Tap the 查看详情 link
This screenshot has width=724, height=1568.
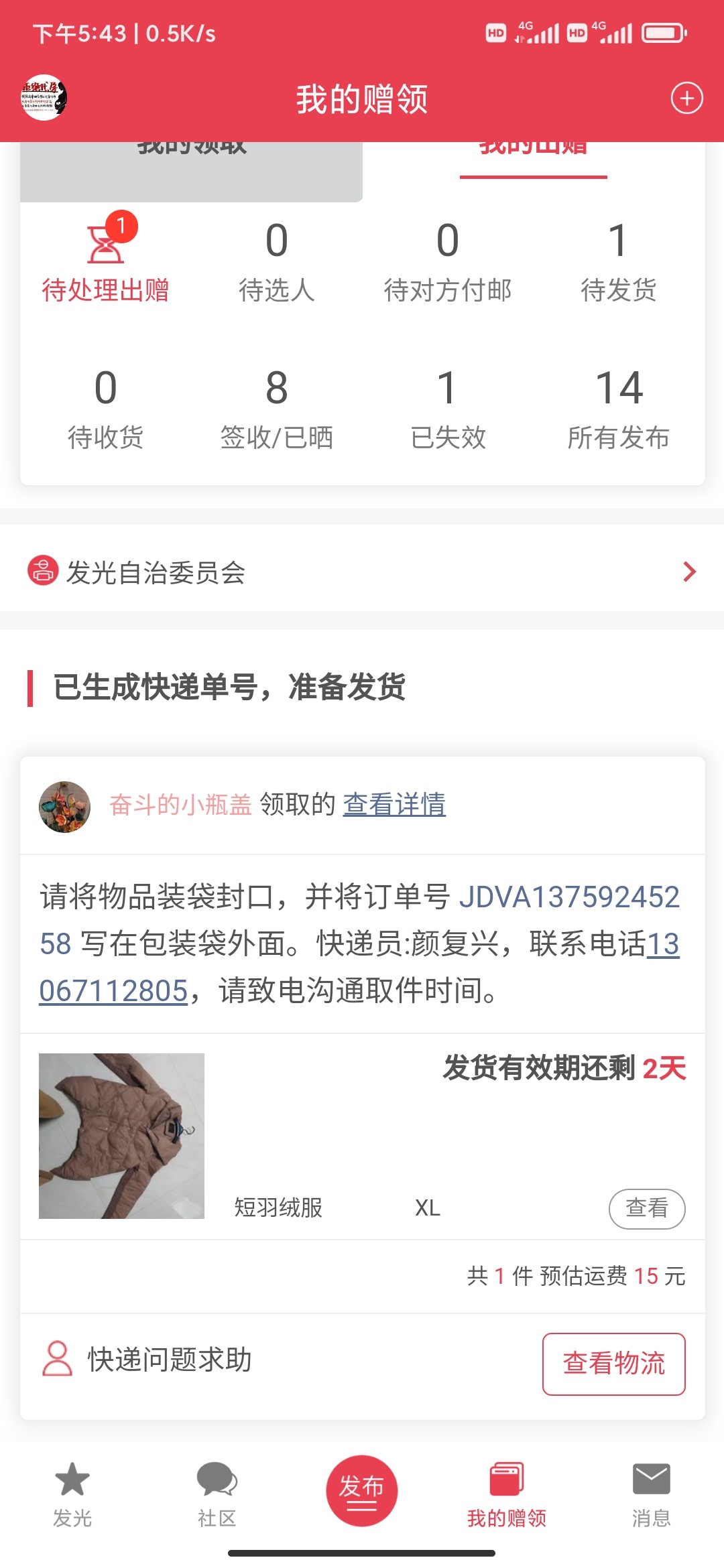click(394, 804)
